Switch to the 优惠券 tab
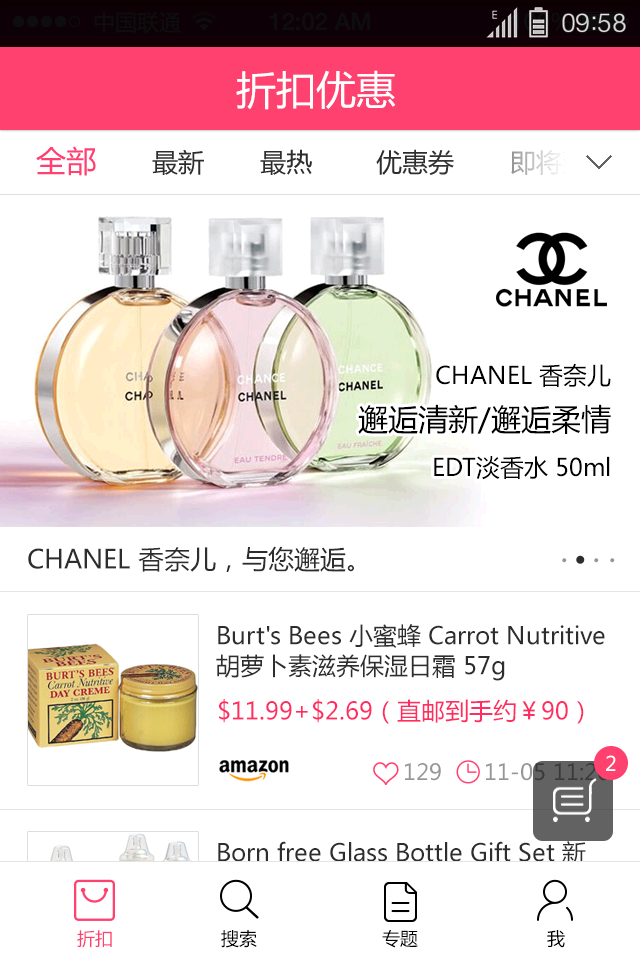Screen dimensions: 640x960 [415, 163]
